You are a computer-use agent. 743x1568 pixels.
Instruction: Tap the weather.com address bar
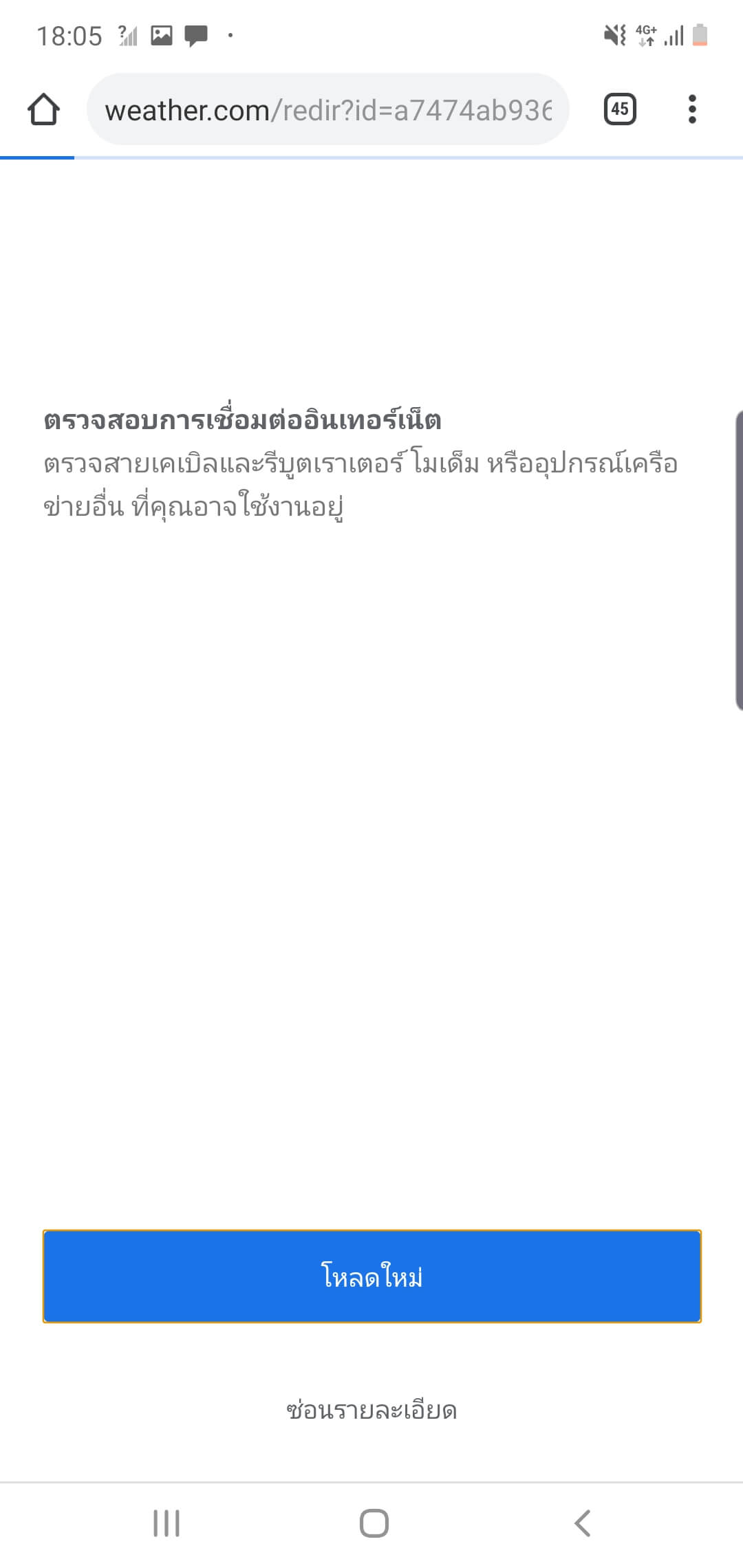[327, 109]
